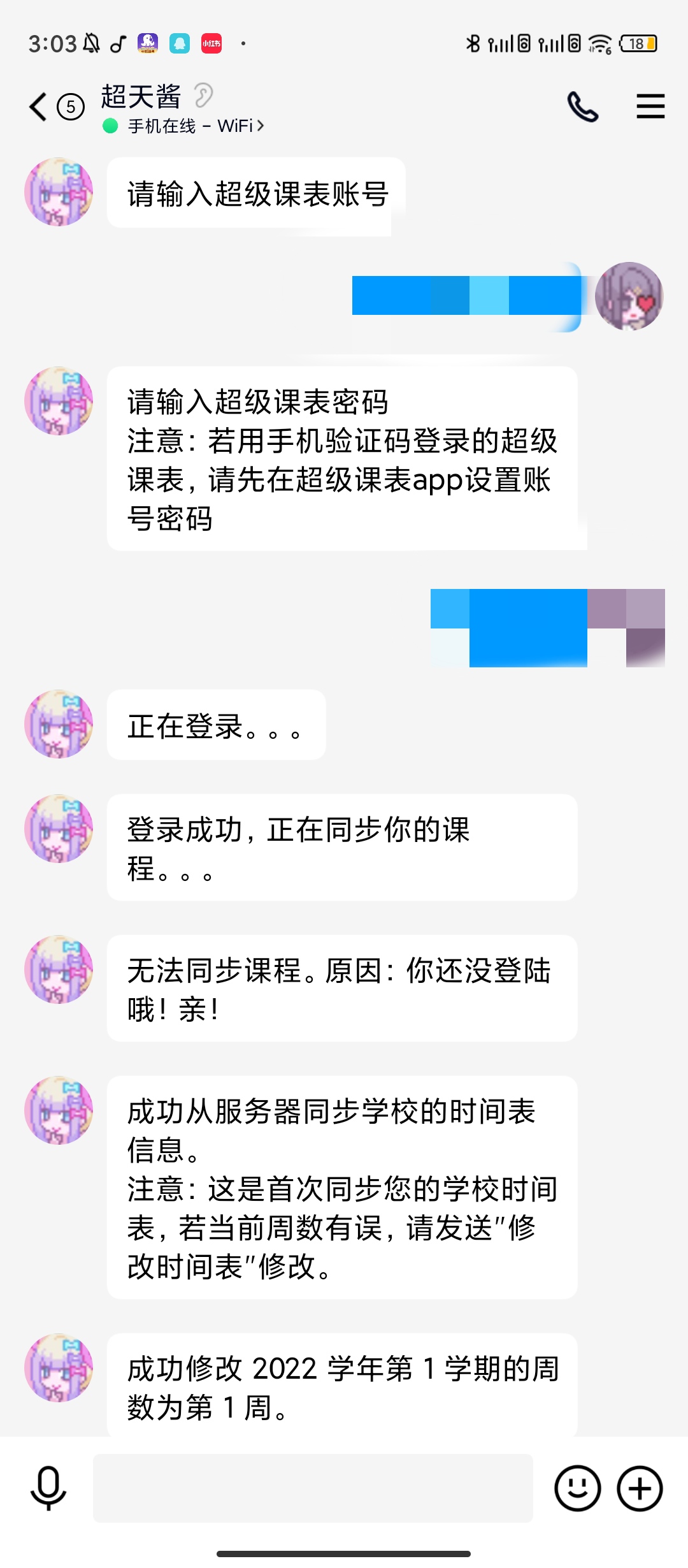Tap the WiFi signal icon in status bar
This screenshot has height=1568, width=688.
pos(599,44)
